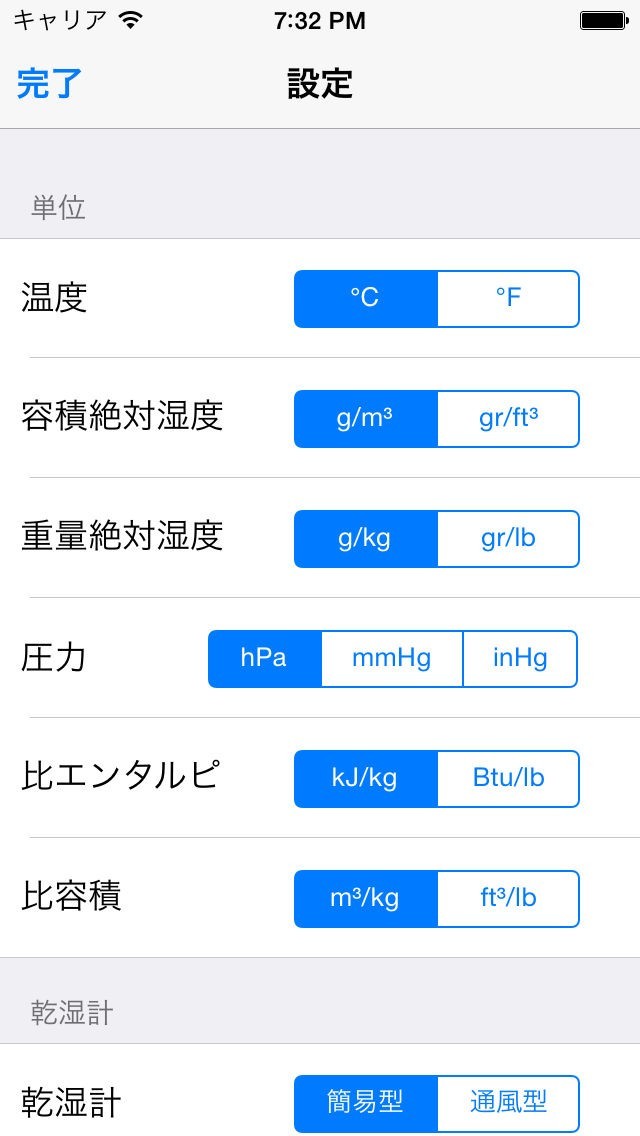Choose inHg as pressure unit

(x=520, y=658)
